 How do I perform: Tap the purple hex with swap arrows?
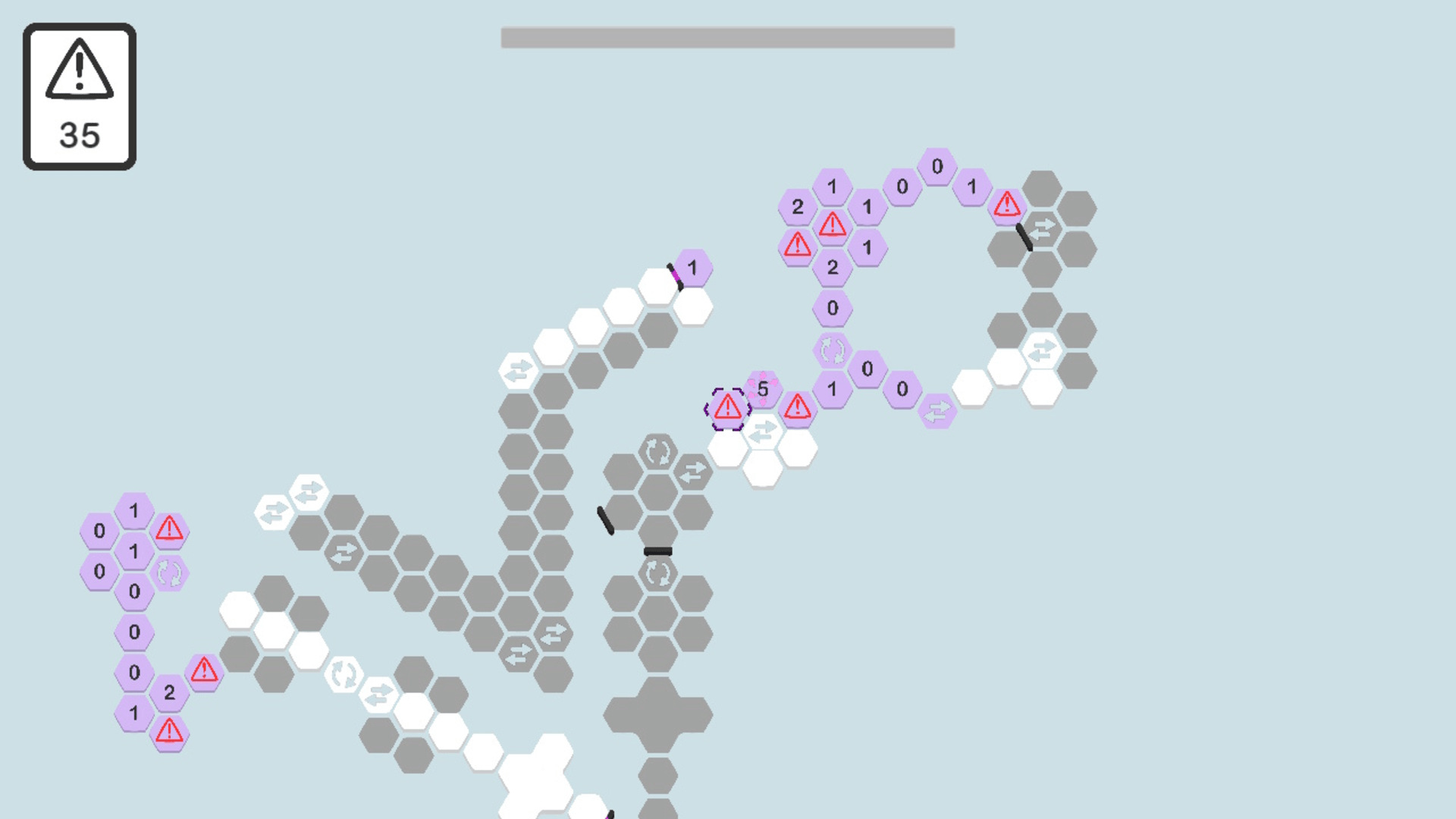pos(937,410)
